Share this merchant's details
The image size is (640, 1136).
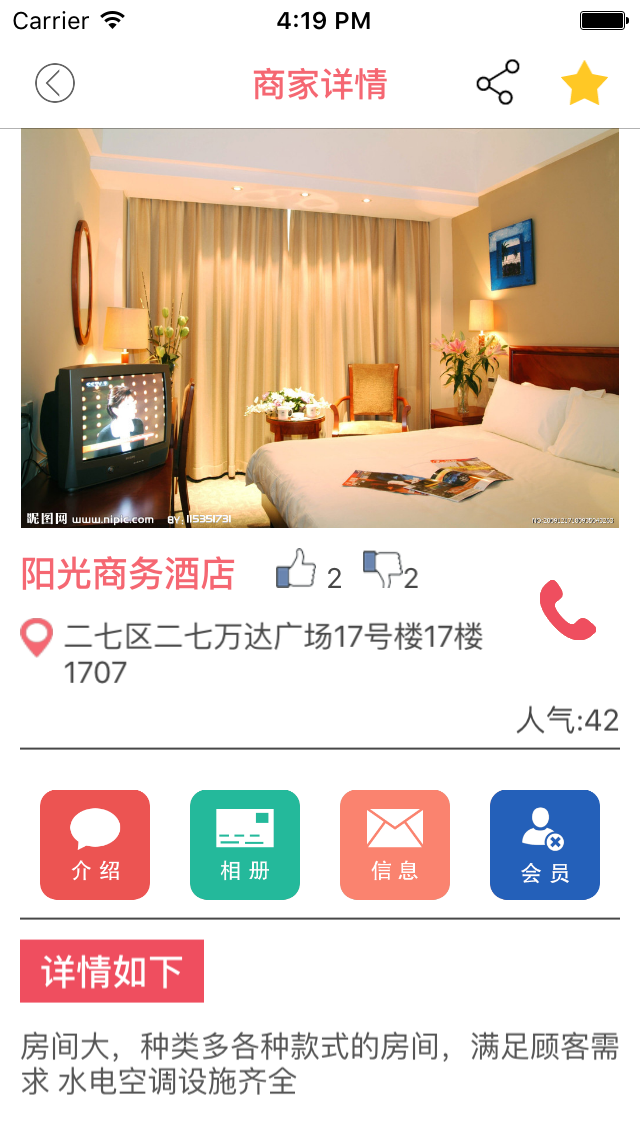click(x=497, y=83)
